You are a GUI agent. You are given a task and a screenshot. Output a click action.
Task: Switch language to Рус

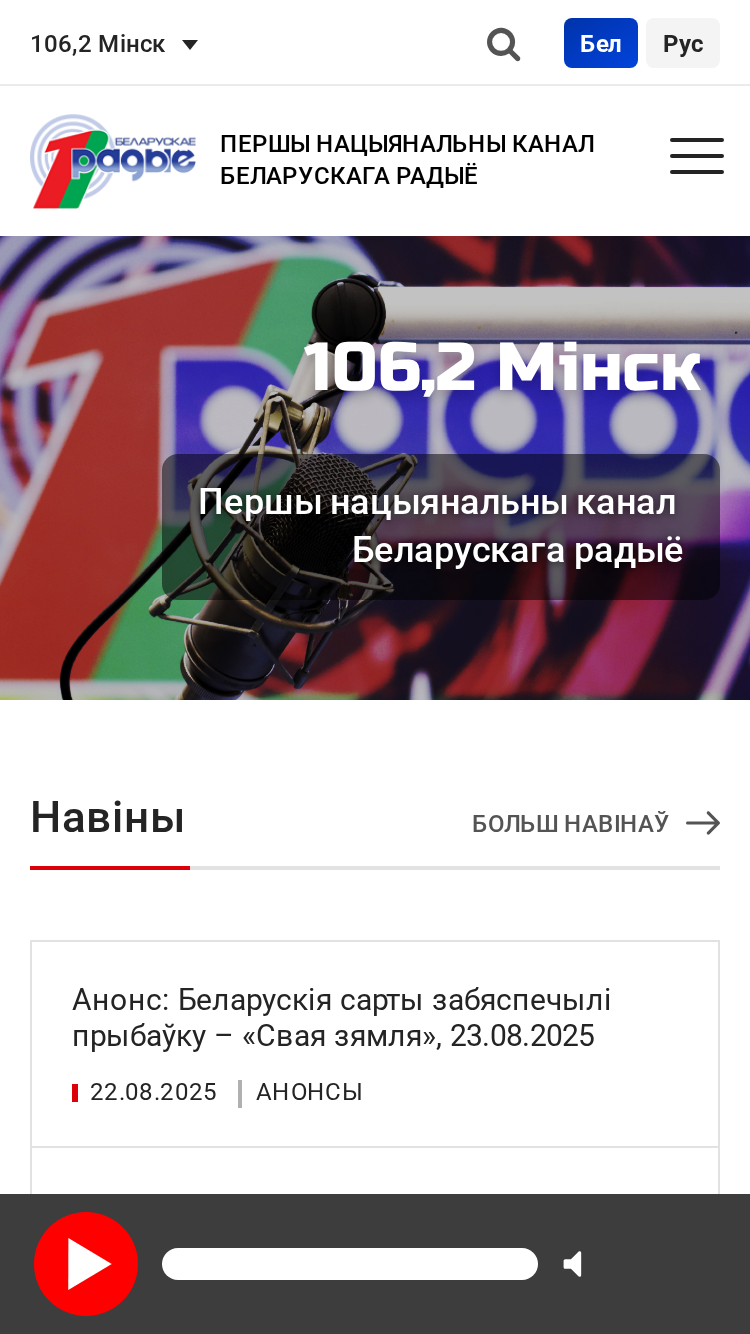click(683, 43)
